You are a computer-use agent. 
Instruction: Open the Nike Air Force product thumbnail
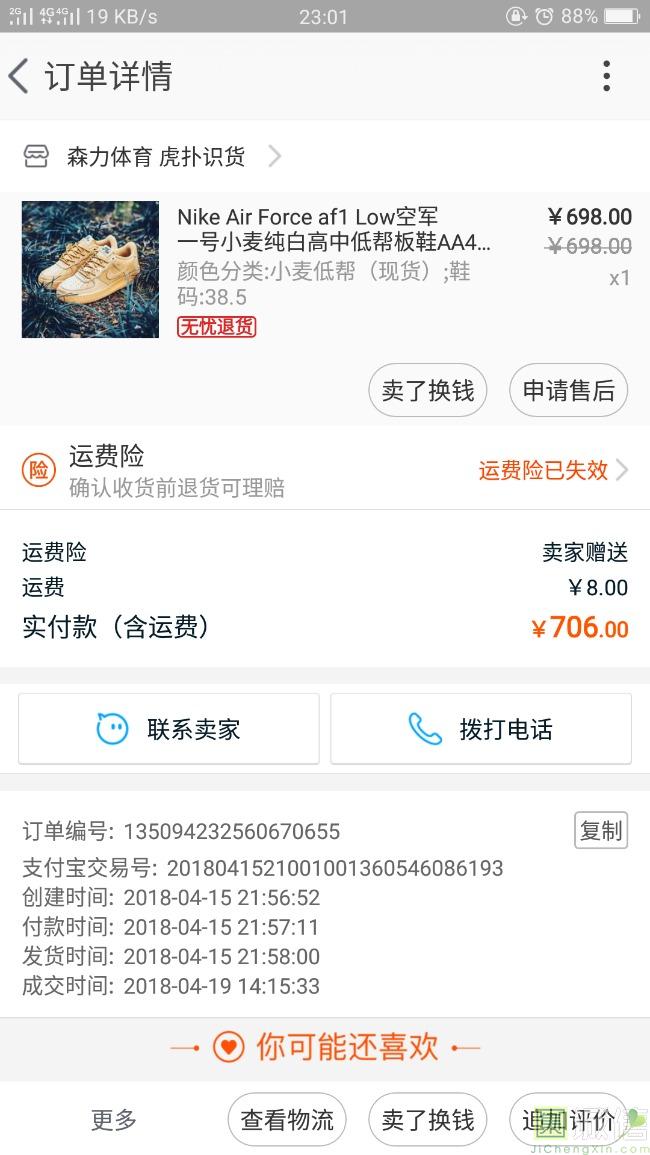click(x=90, y=269)
